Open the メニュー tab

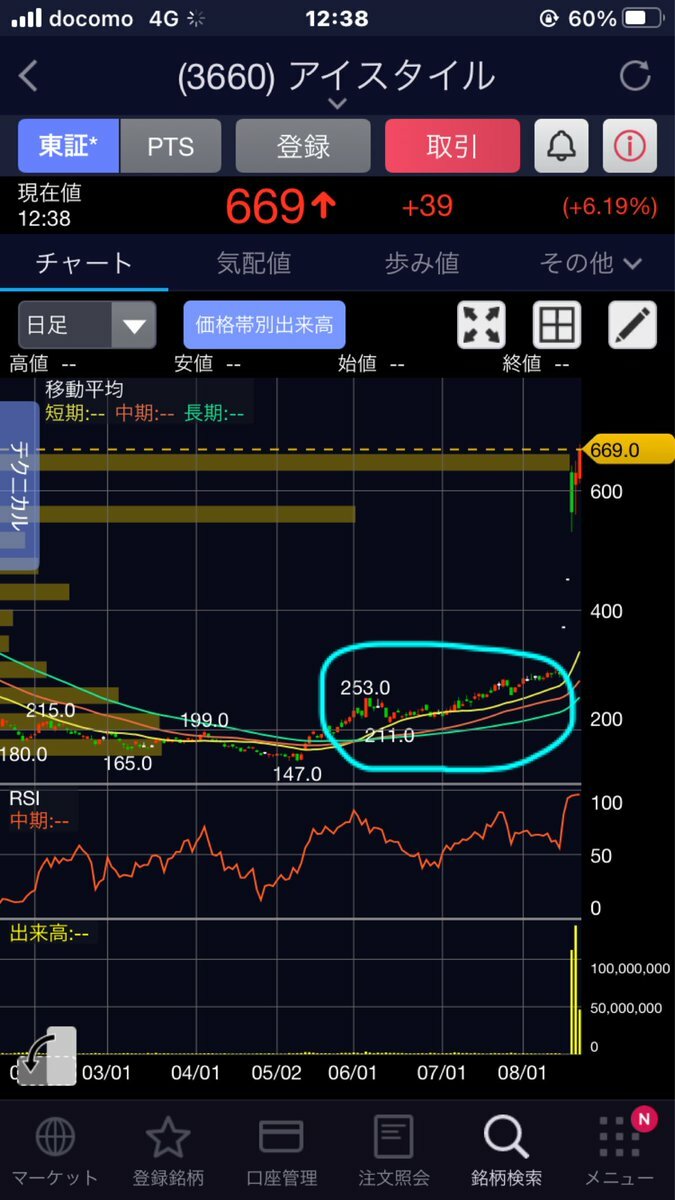tap(620, 1150)
